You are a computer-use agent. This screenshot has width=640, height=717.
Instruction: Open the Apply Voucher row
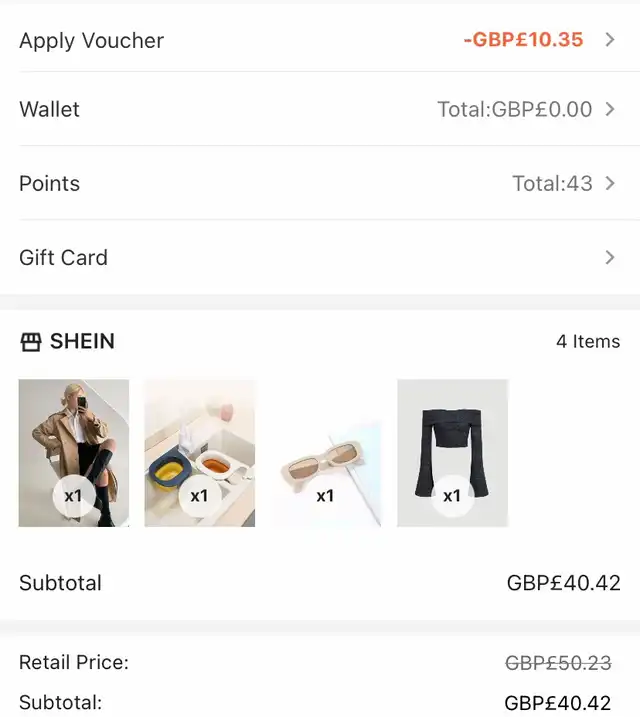point(319,40)
